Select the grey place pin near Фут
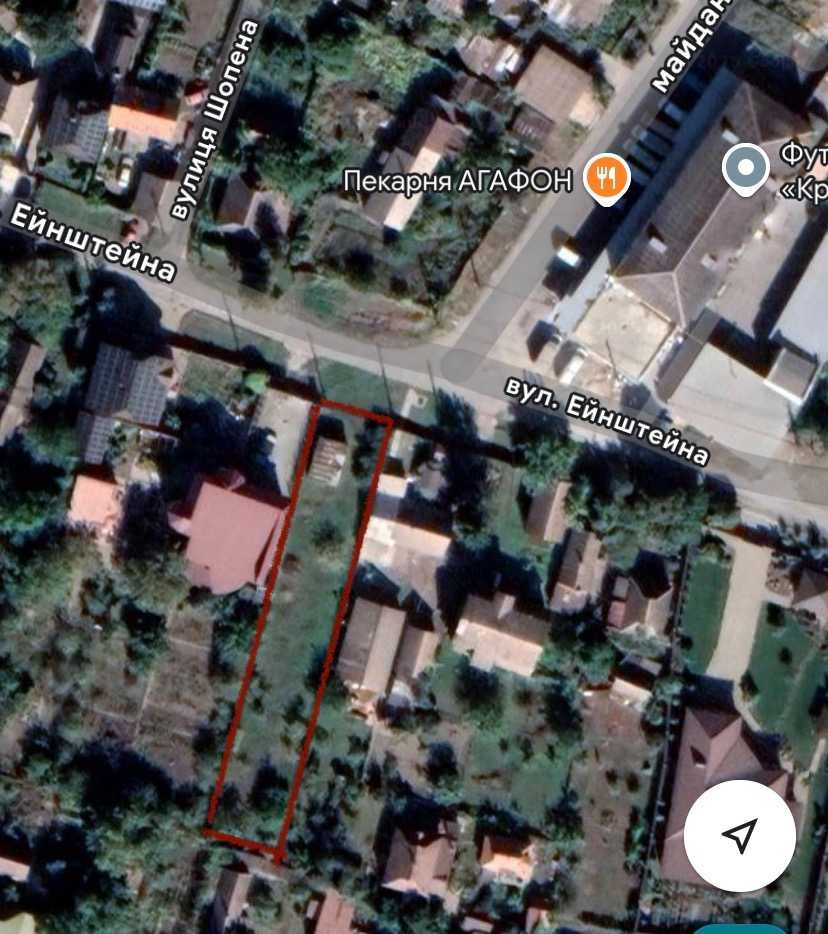 click(x=745, y=168)
